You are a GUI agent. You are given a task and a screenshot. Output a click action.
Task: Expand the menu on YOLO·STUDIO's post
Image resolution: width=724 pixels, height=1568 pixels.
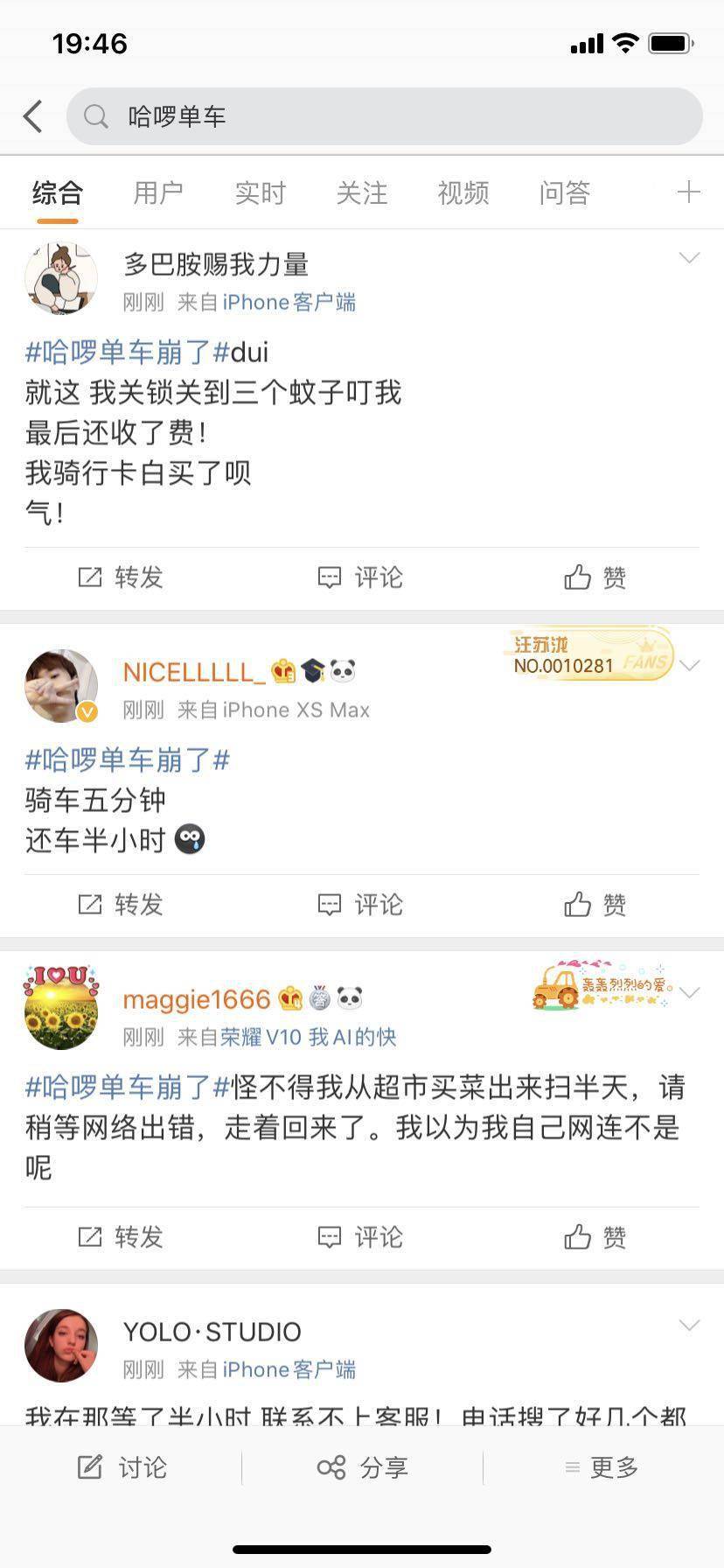690,1324
